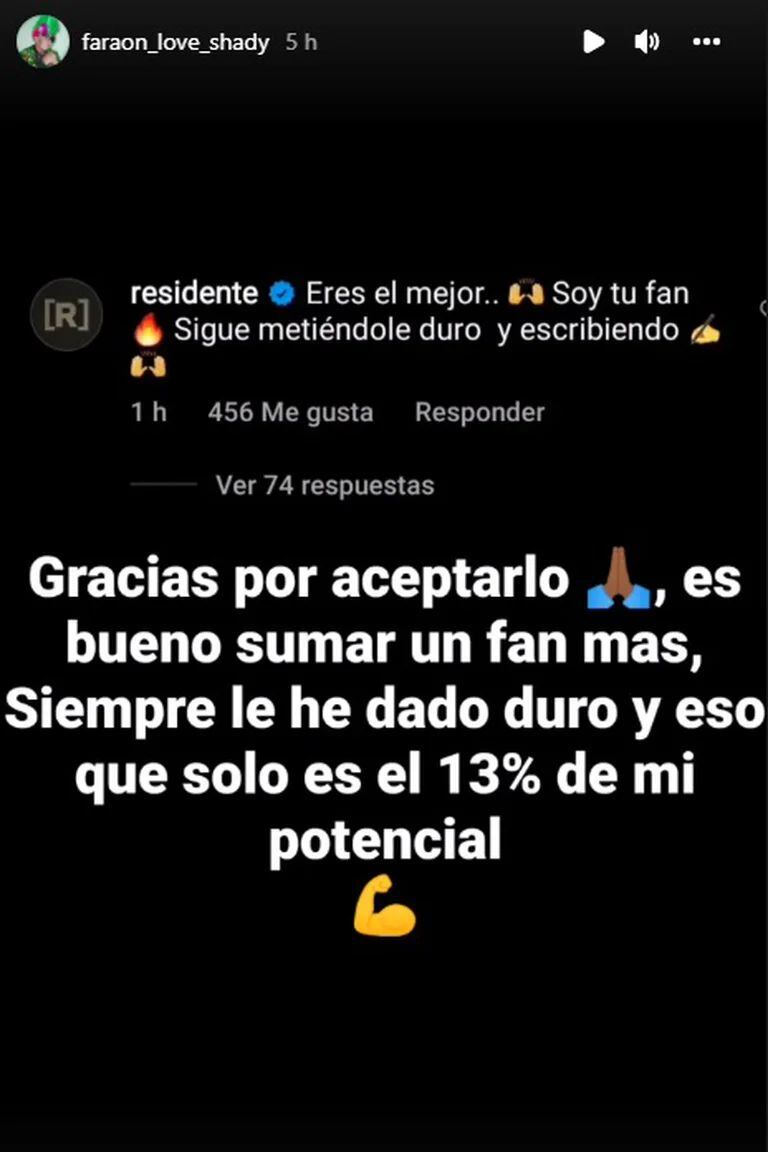Tap the story progress bar at the top
The image size is (768, 1152).
pyautogui.click(x=384, y=5)
